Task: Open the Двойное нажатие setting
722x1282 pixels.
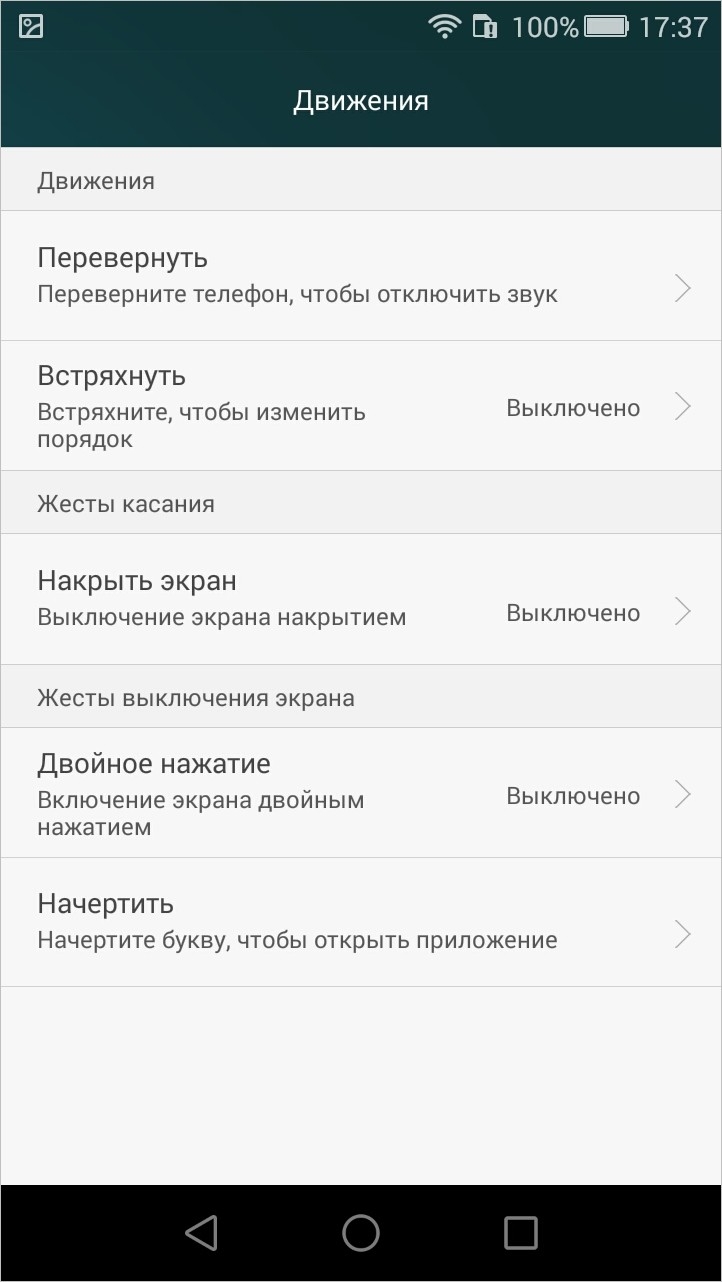Action: point(361,793)
